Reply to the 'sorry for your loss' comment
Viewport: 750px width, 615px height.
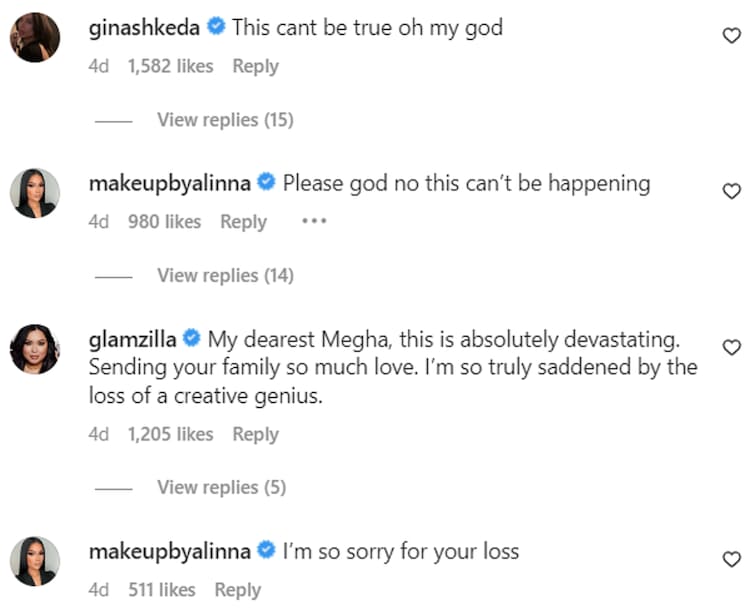[238, 590]
